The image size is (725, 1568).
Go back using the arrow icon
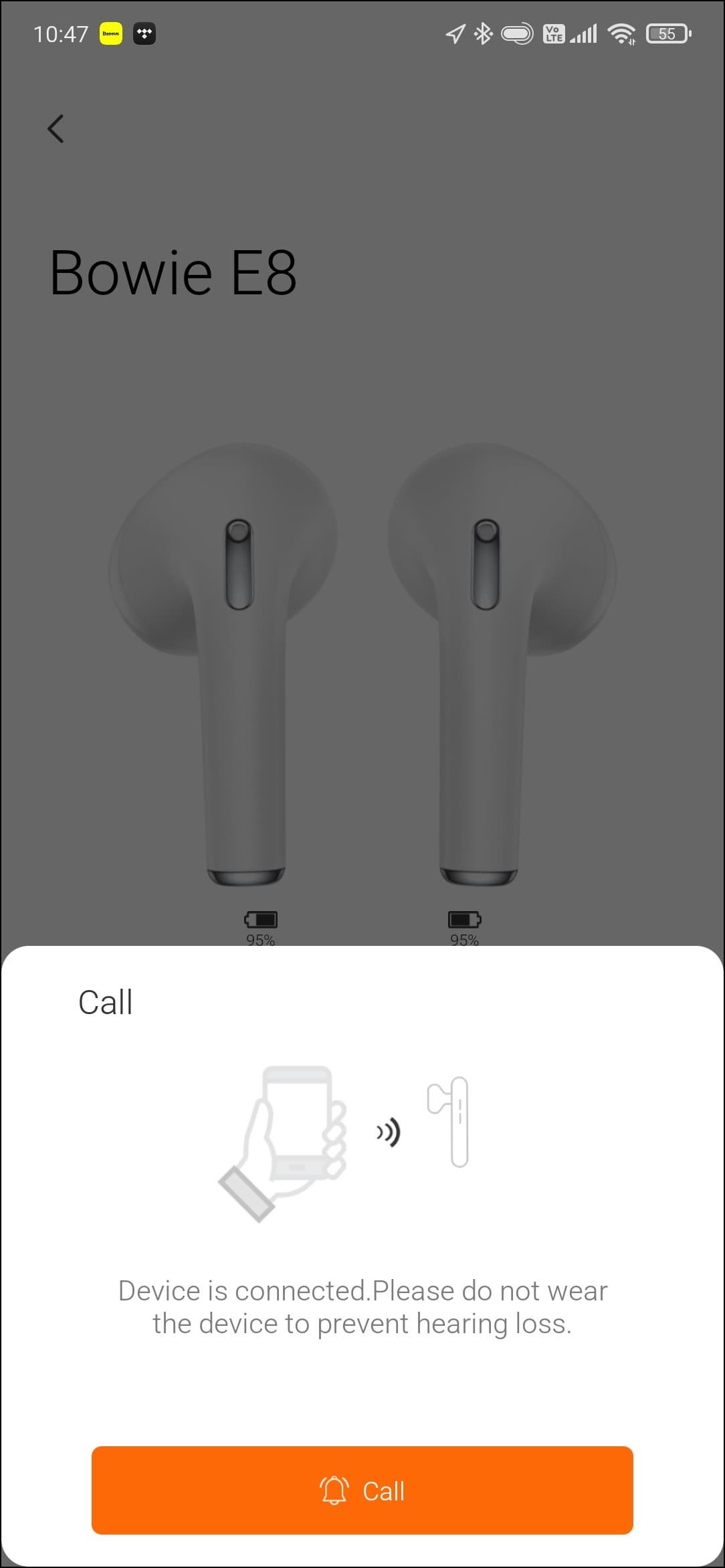tap(56, 128)
